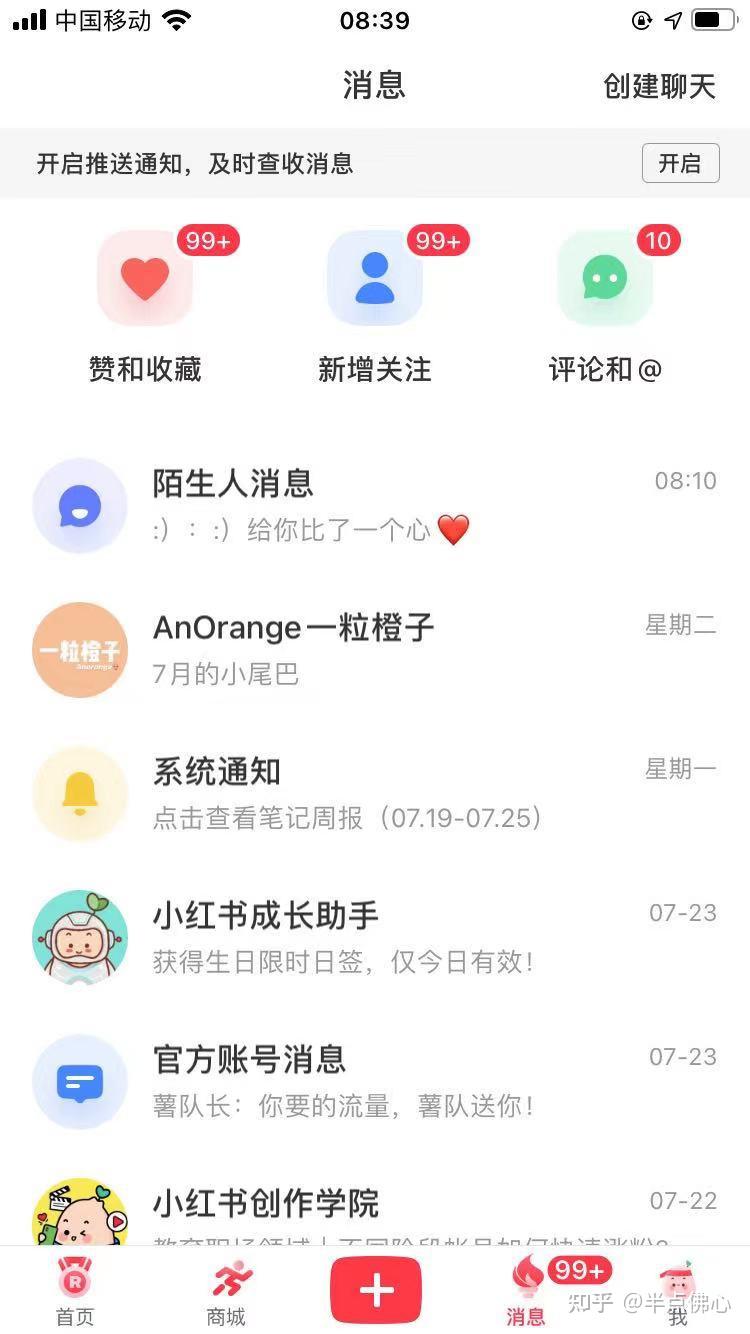Tap the 系统通知 bell avatar

[80, 793]
